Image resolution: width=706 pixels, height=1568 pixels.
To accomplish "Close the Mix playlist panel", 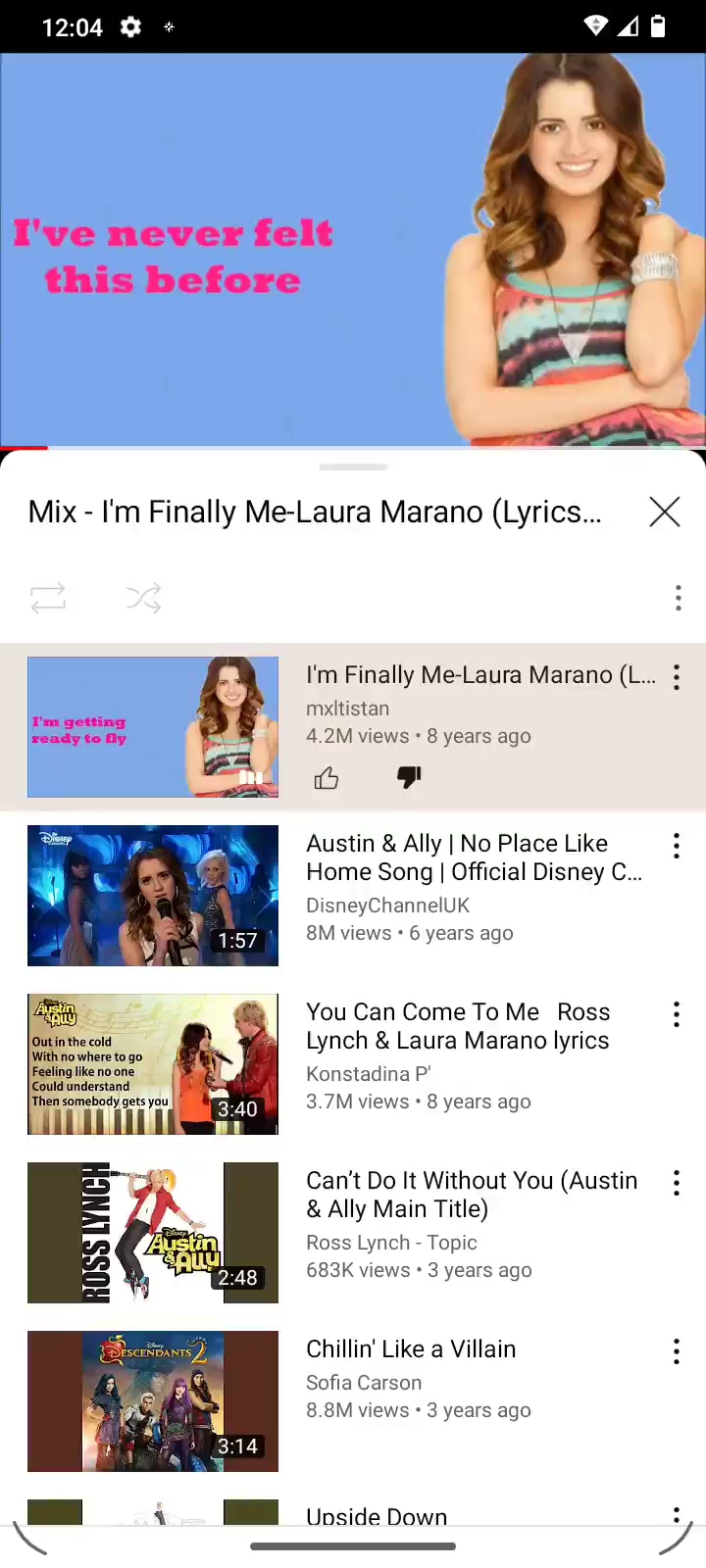I will (x=664, y=512).
